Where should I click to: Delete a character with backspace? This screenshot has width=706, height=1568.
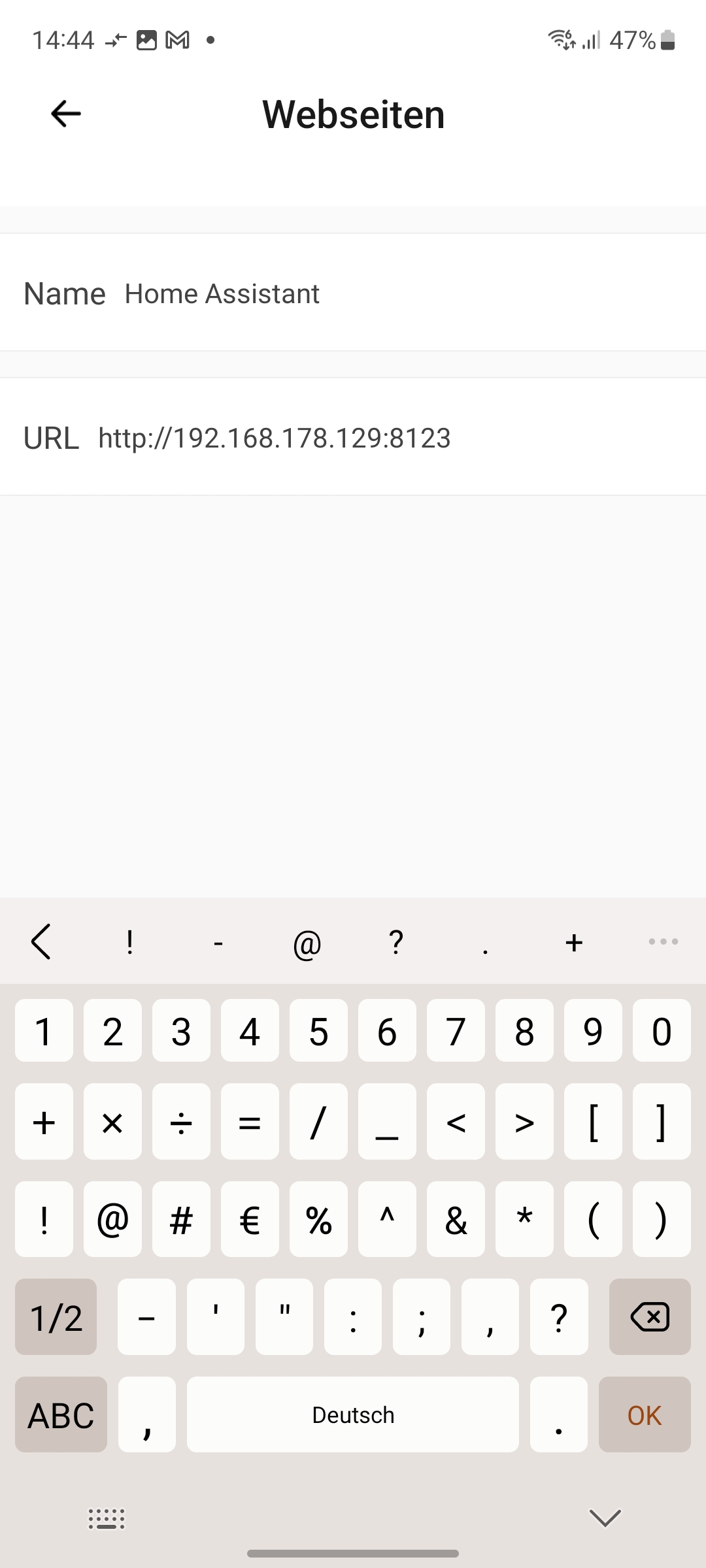tap(649, 1317)
